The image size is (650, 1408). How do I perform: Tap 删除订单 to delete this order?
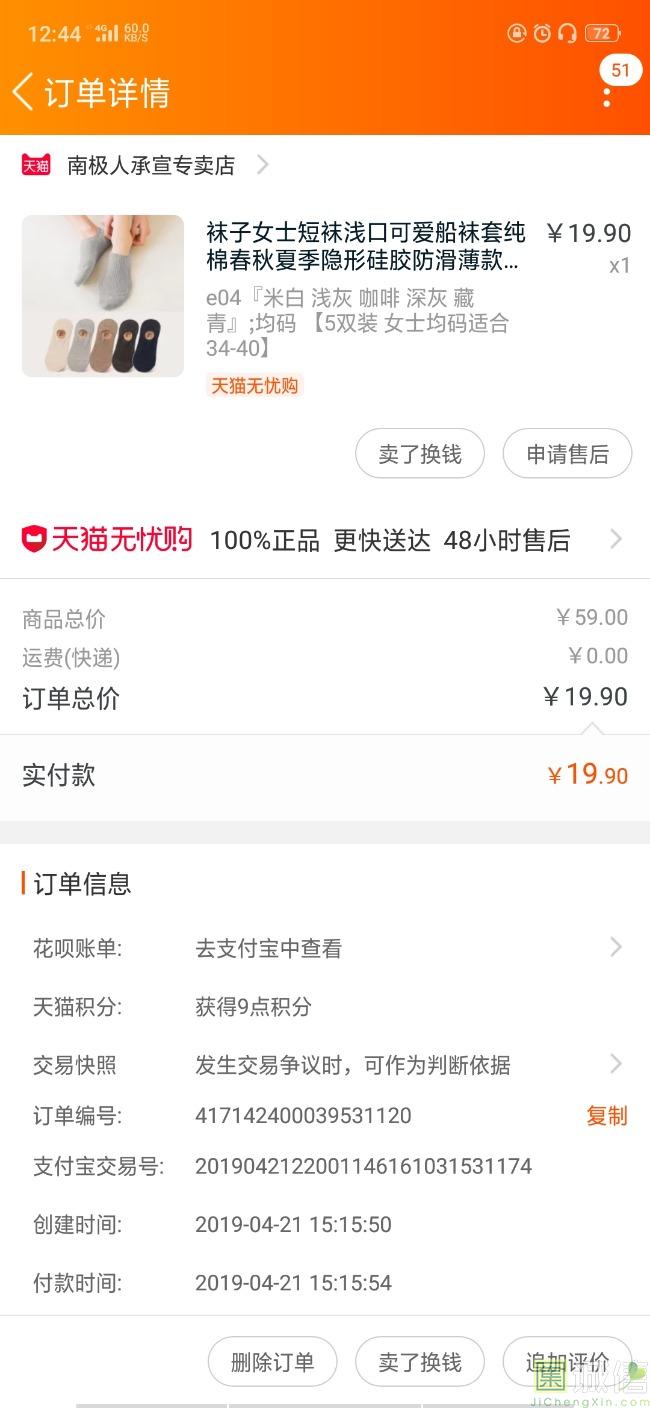[272, 1362]
